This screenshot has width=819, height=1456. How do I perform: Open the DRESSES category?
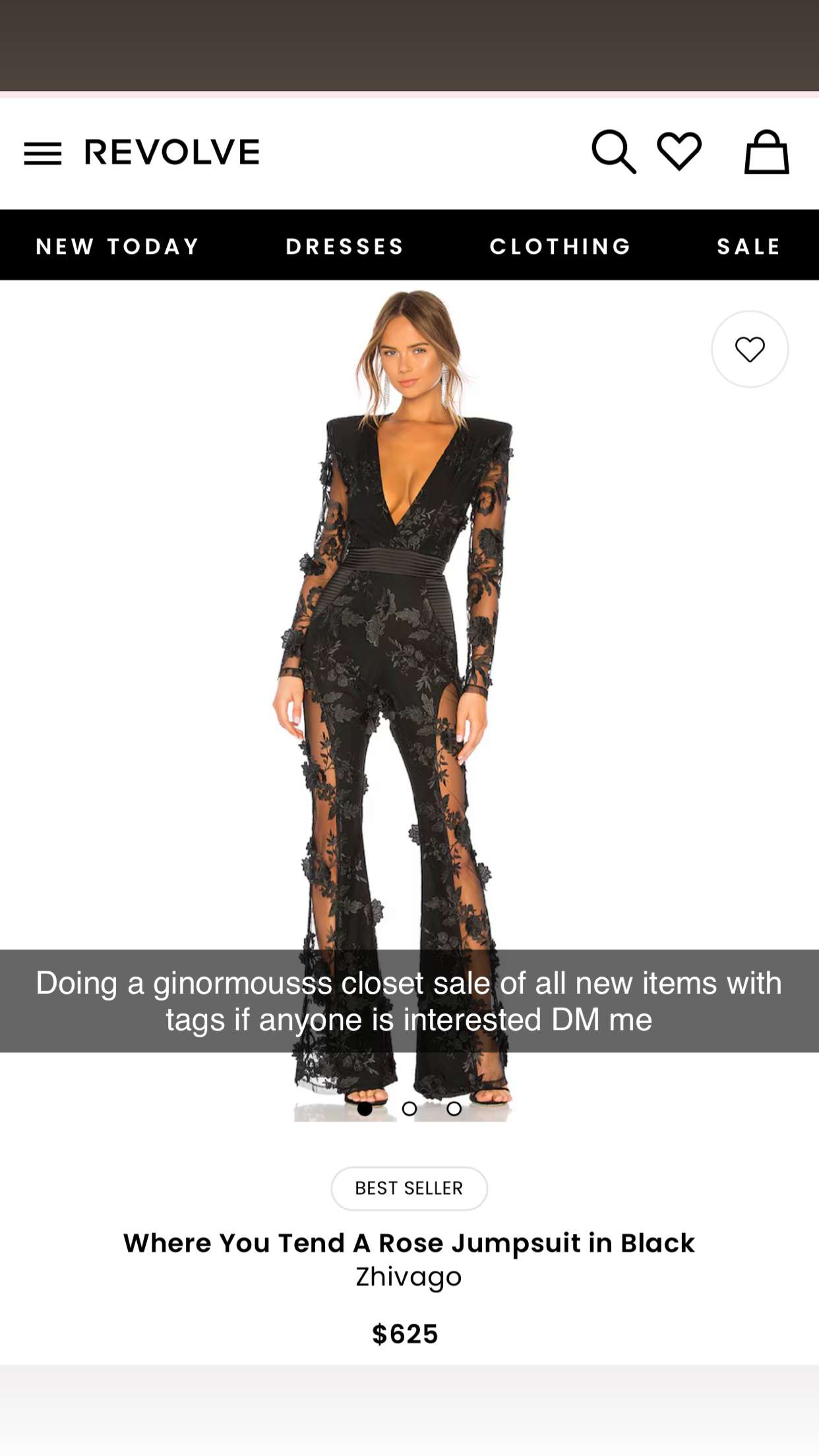344,246
